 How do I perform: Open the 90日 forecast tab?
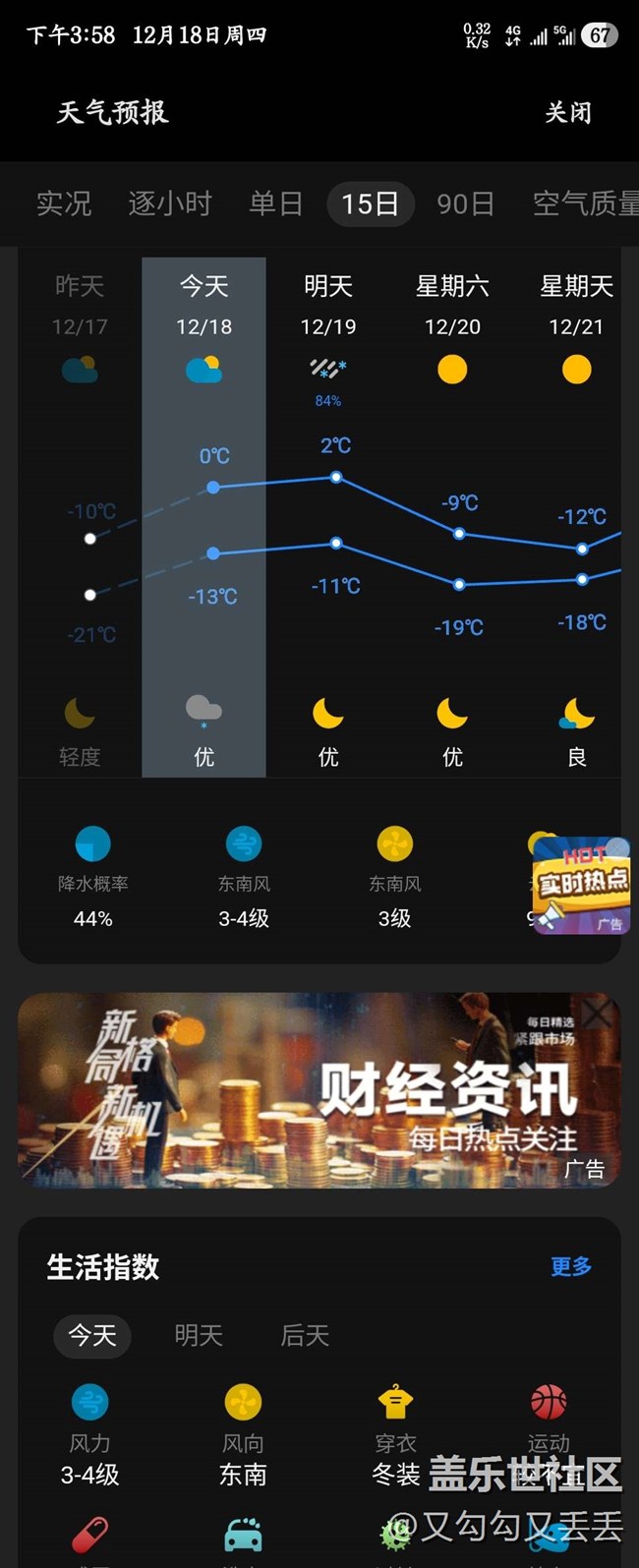(465, 203)
